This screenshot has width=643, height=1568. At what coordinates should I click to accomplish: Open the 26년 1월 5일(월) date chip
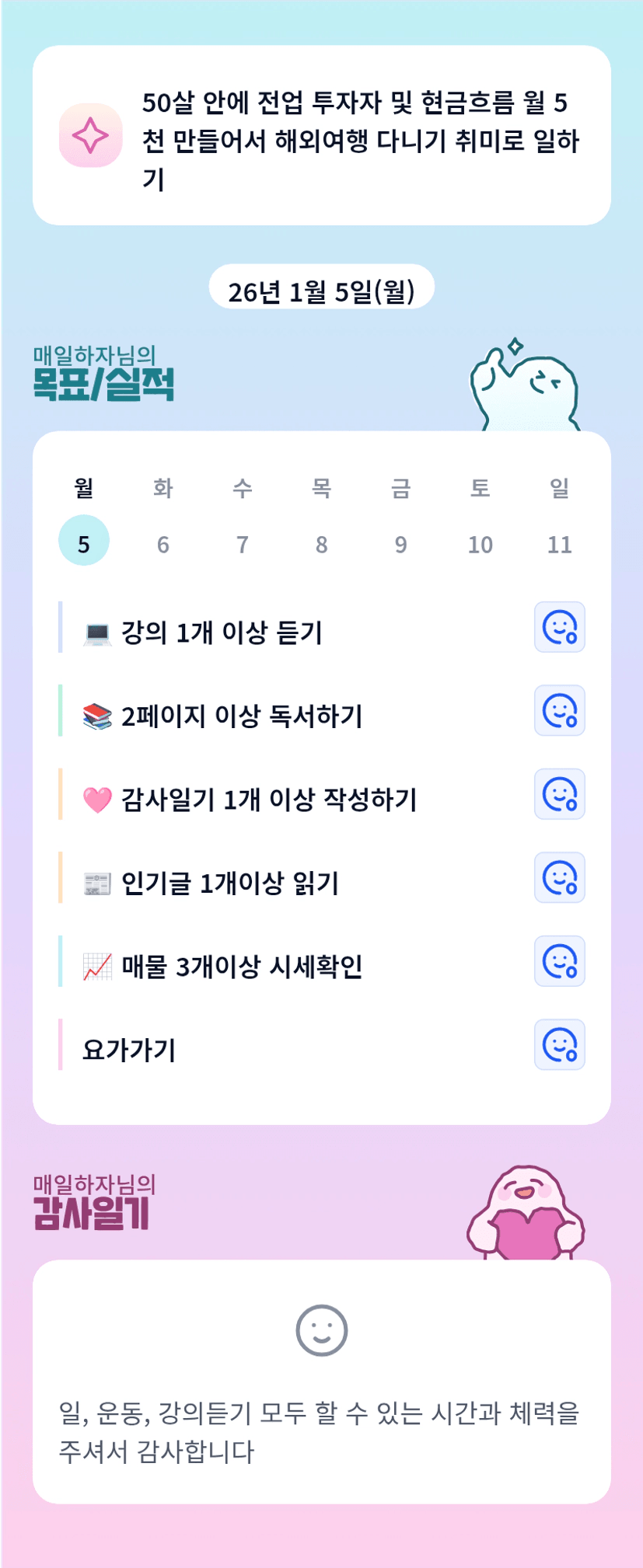(x=322, y=291)
